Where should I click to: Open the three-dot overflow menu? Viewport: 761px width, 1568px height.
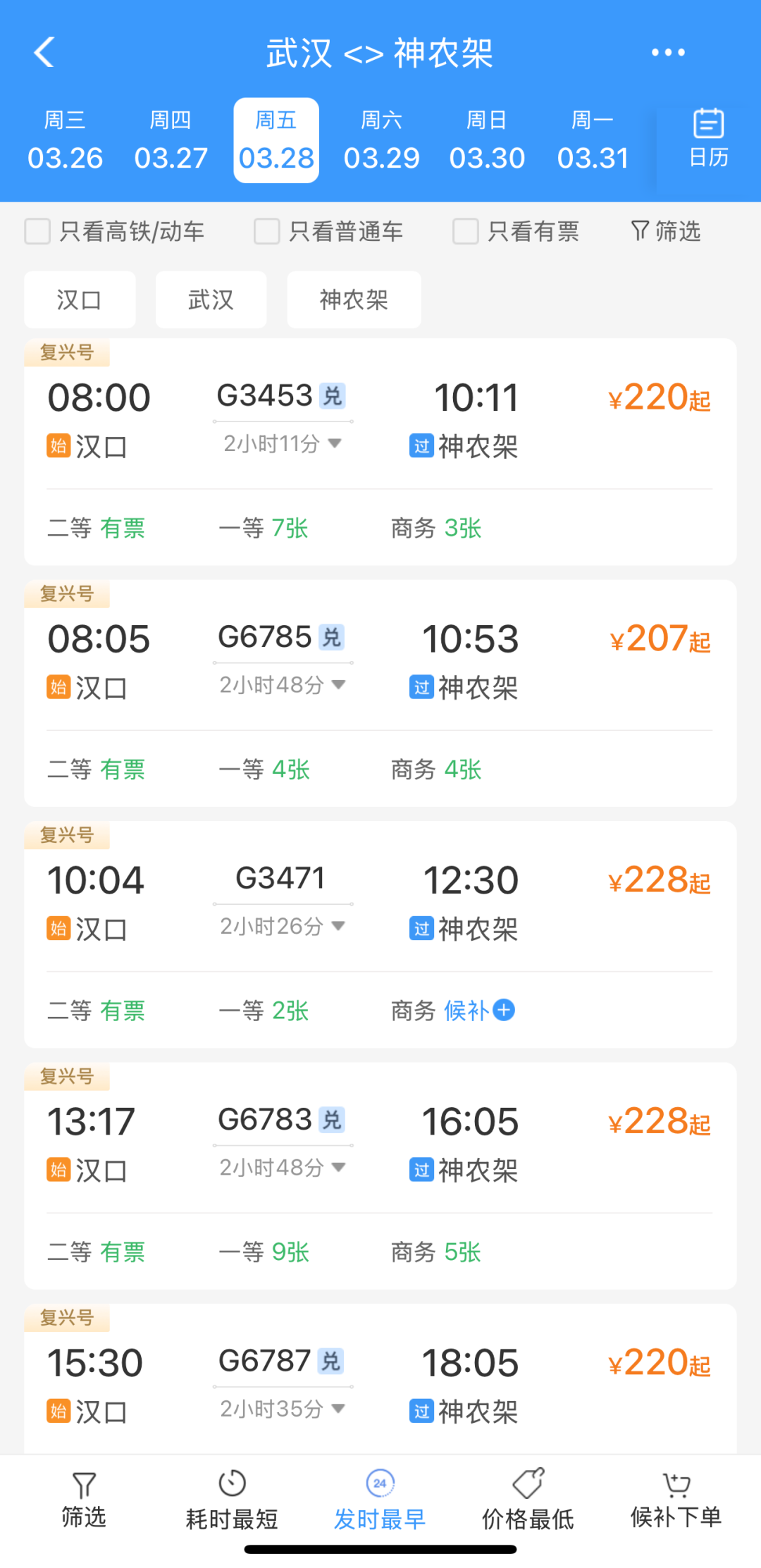click(667, 53)
